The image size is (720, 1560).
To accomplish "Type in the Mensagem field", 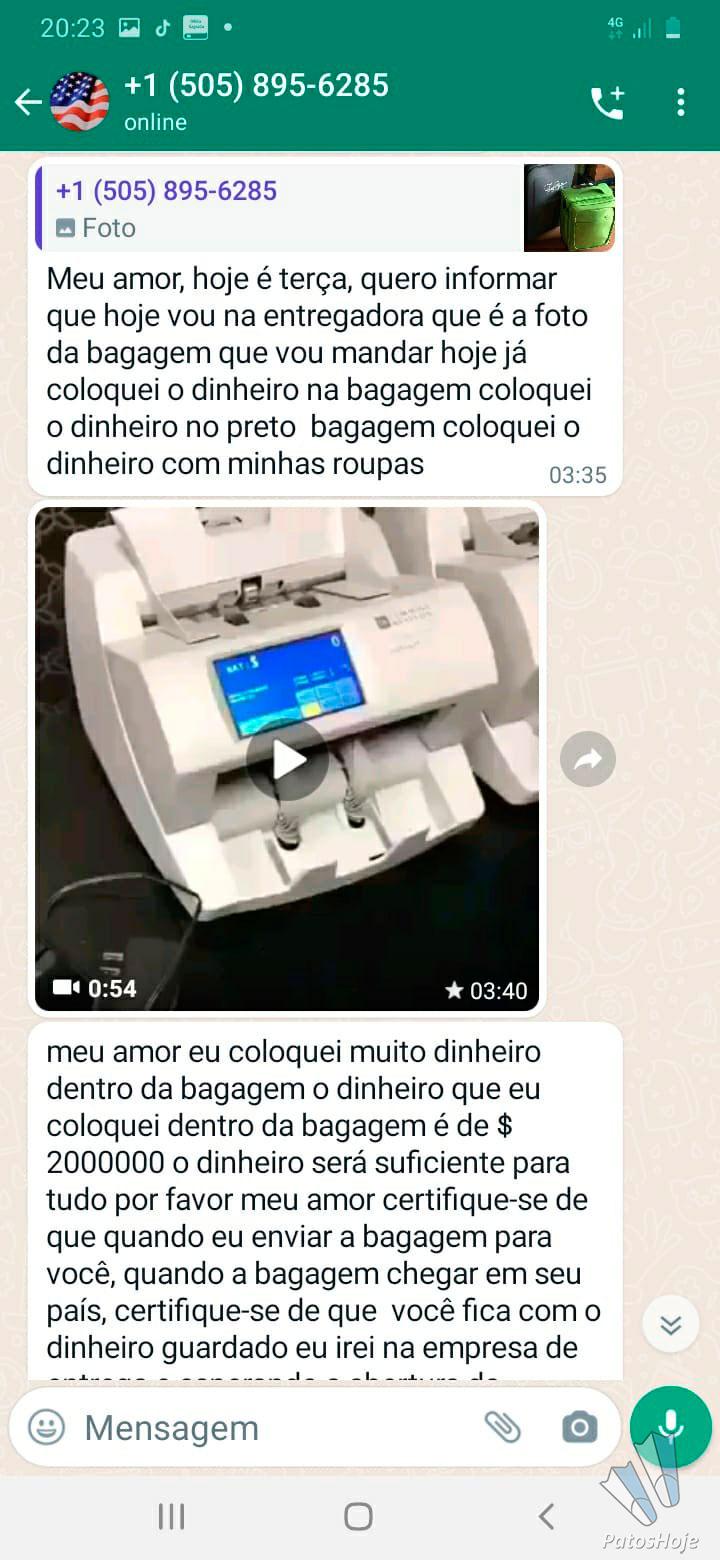I will 270,1427.
